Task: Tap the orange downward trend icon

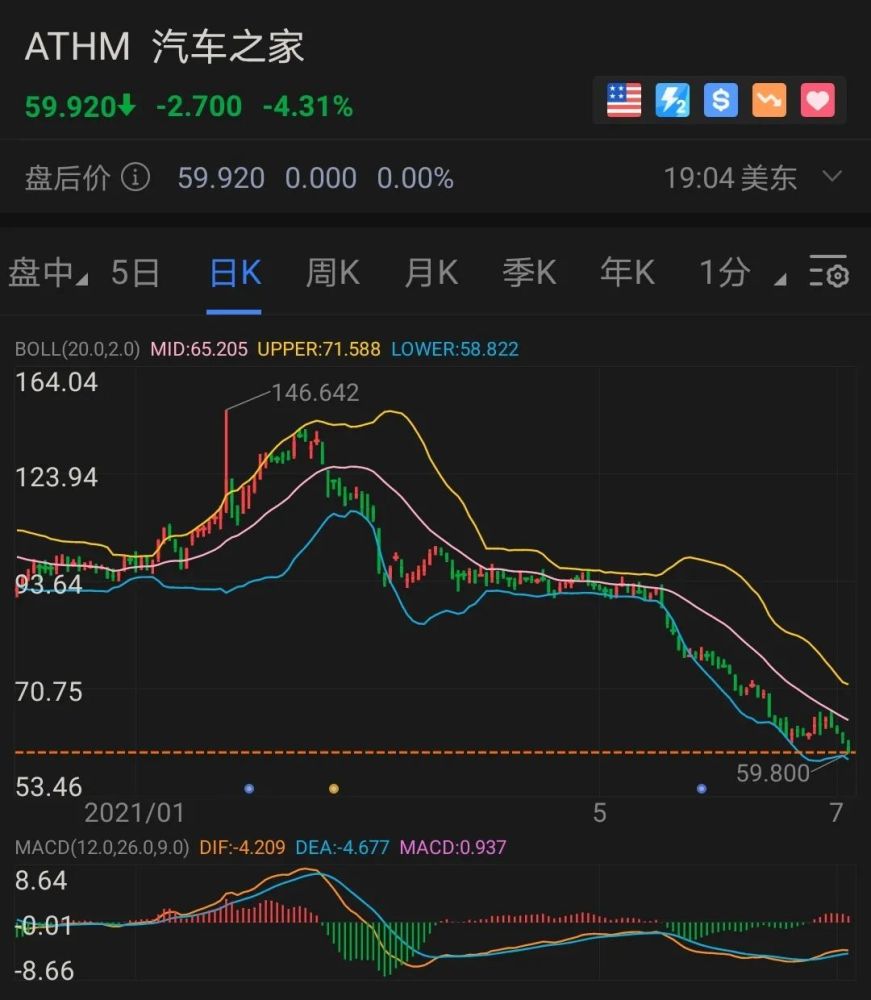Action: tap(769, 100)
